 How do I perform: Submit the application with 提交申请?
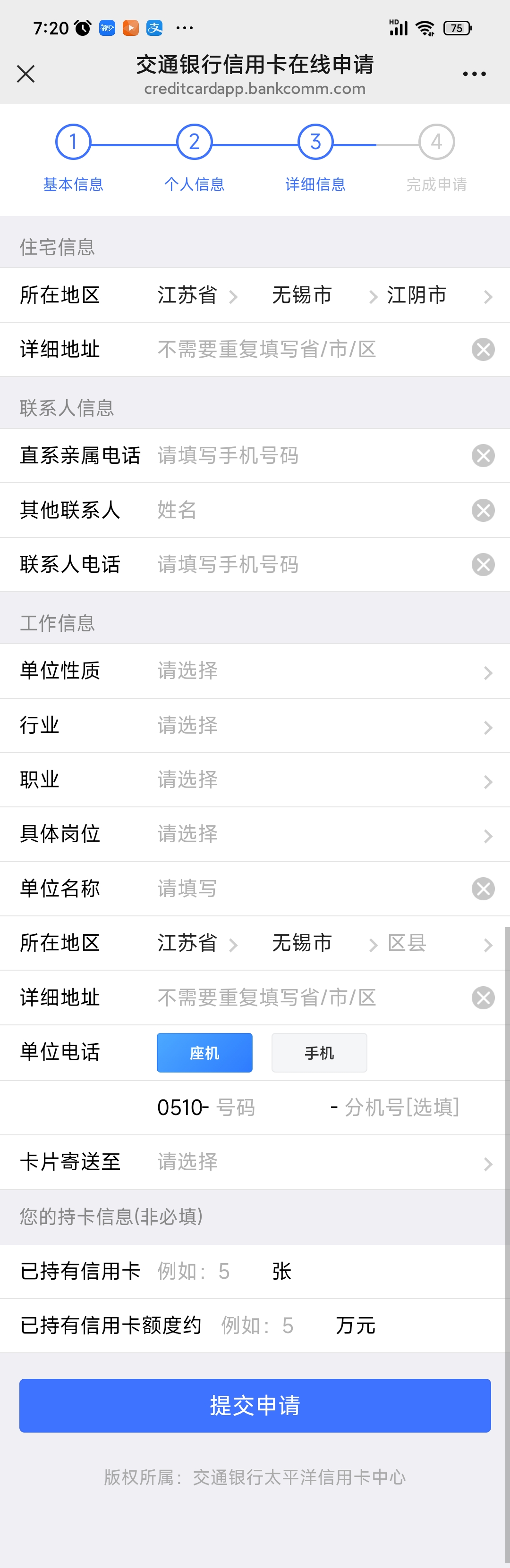[255, 1405]
